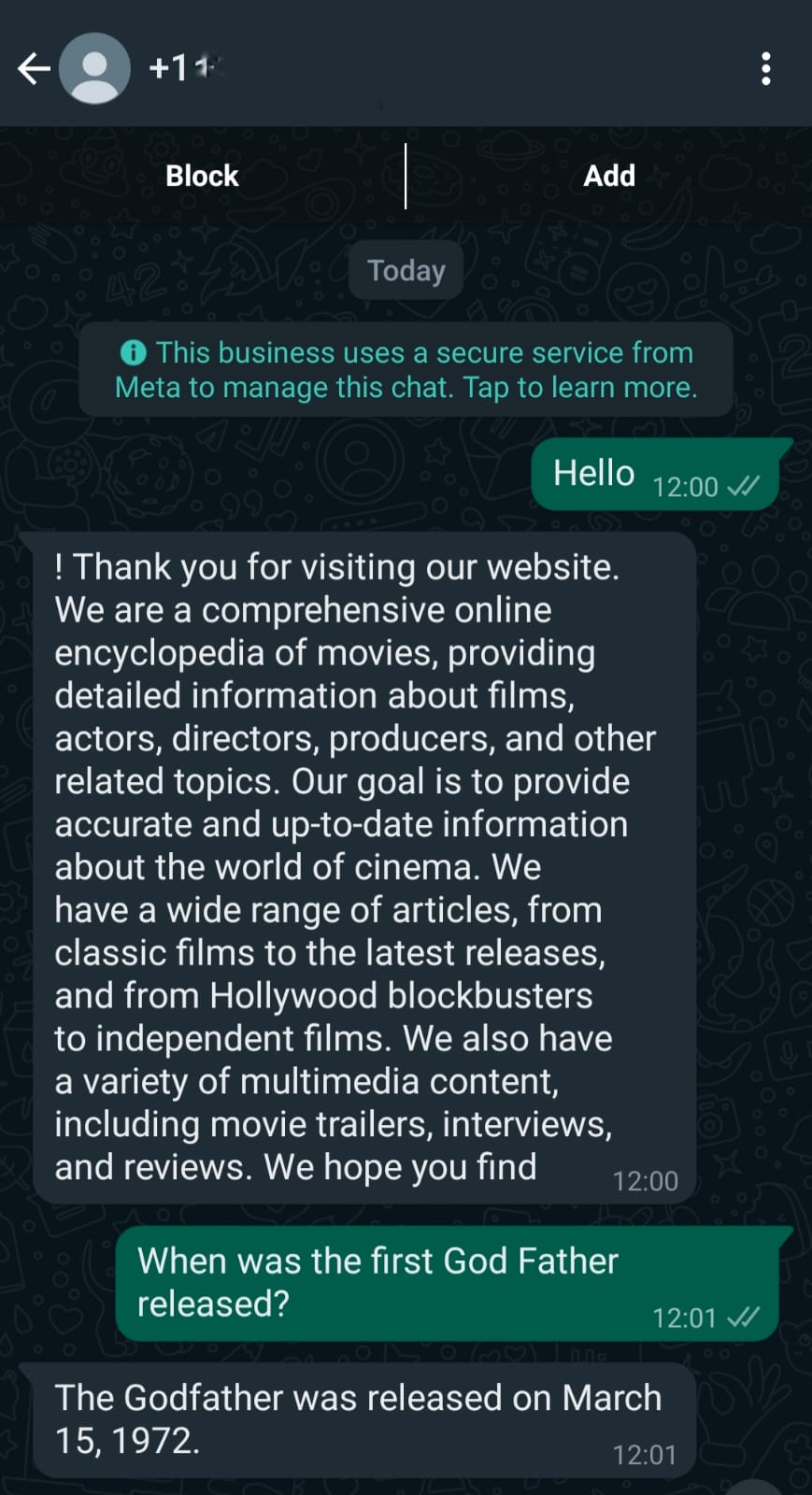Viewport: 812px width, 1495px height.
Task: Go back to the chat list
Action: pyautogui.click(x=34, y=68)
